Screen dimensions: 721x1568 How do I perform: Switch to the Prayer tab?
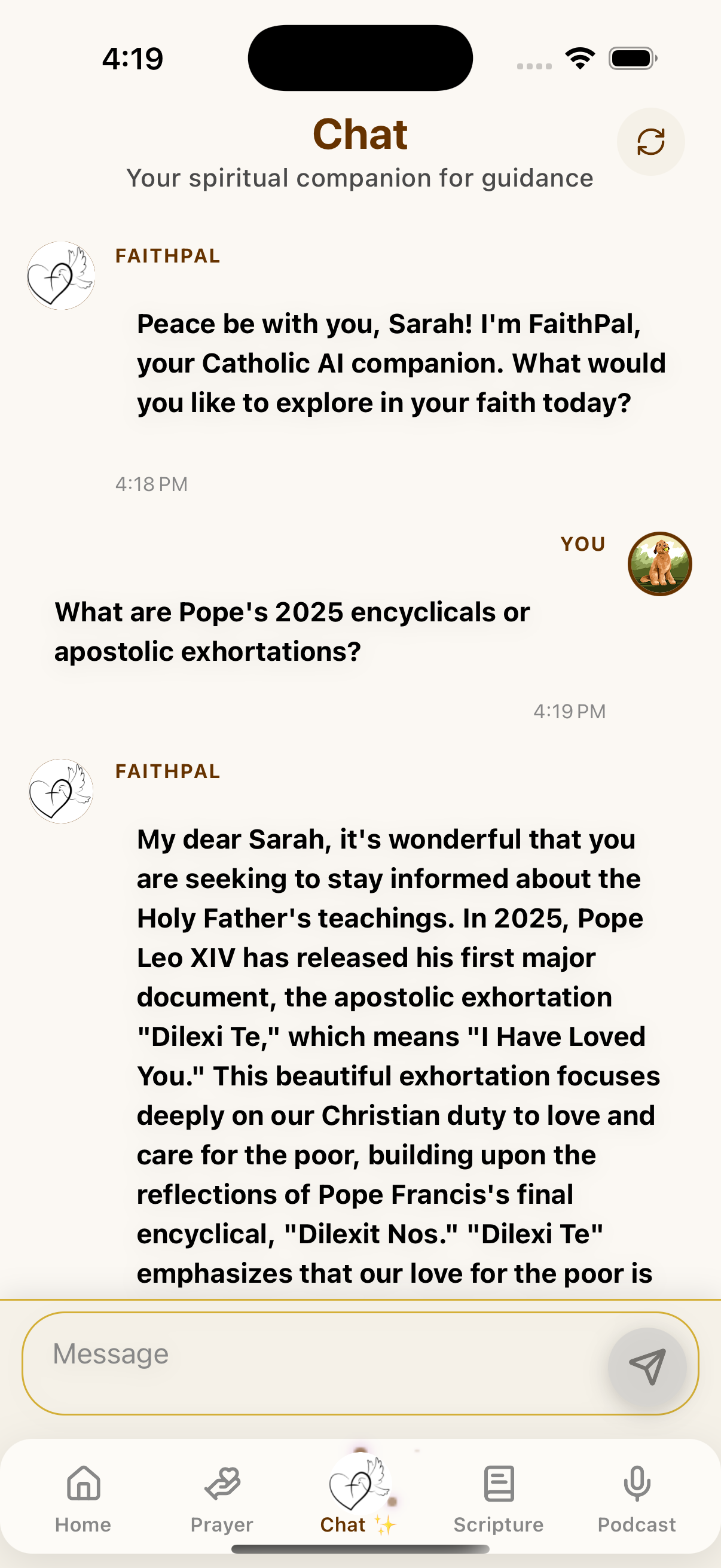222,1498
